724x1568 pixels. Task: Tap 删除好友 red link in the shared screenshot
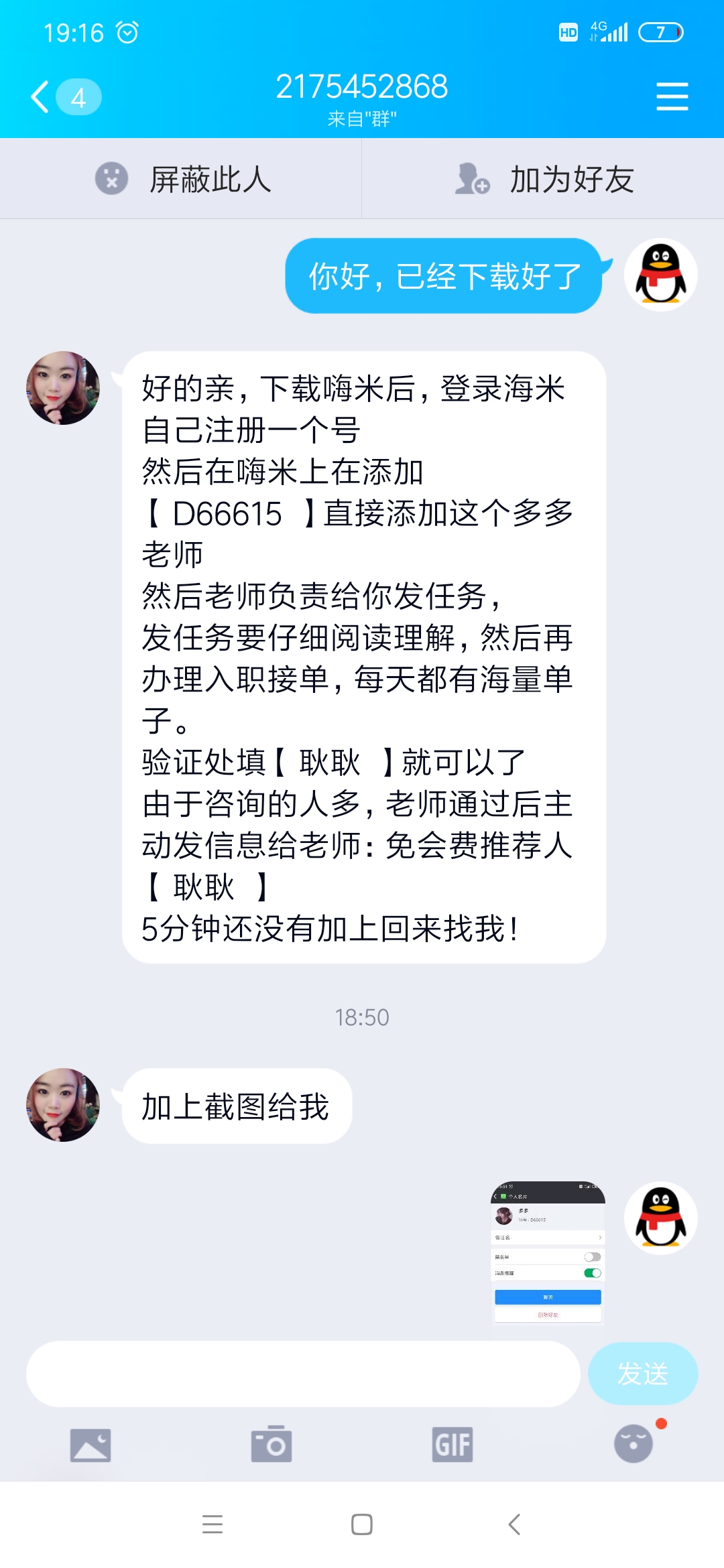(548, 1315)
